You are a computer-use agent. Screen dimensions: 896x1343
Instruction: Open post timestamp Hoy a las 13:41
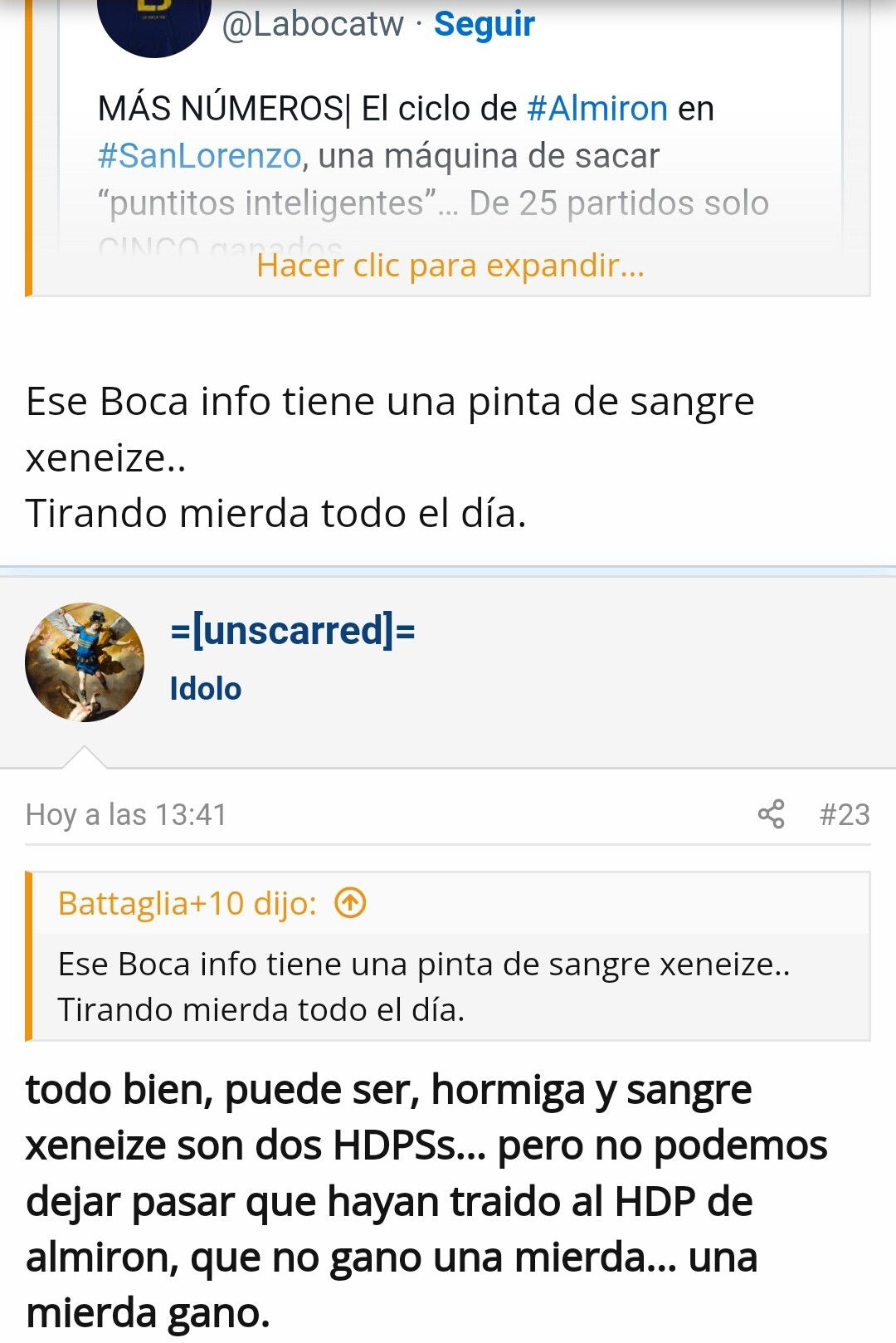pyautogui.click(x=126, y=814)
